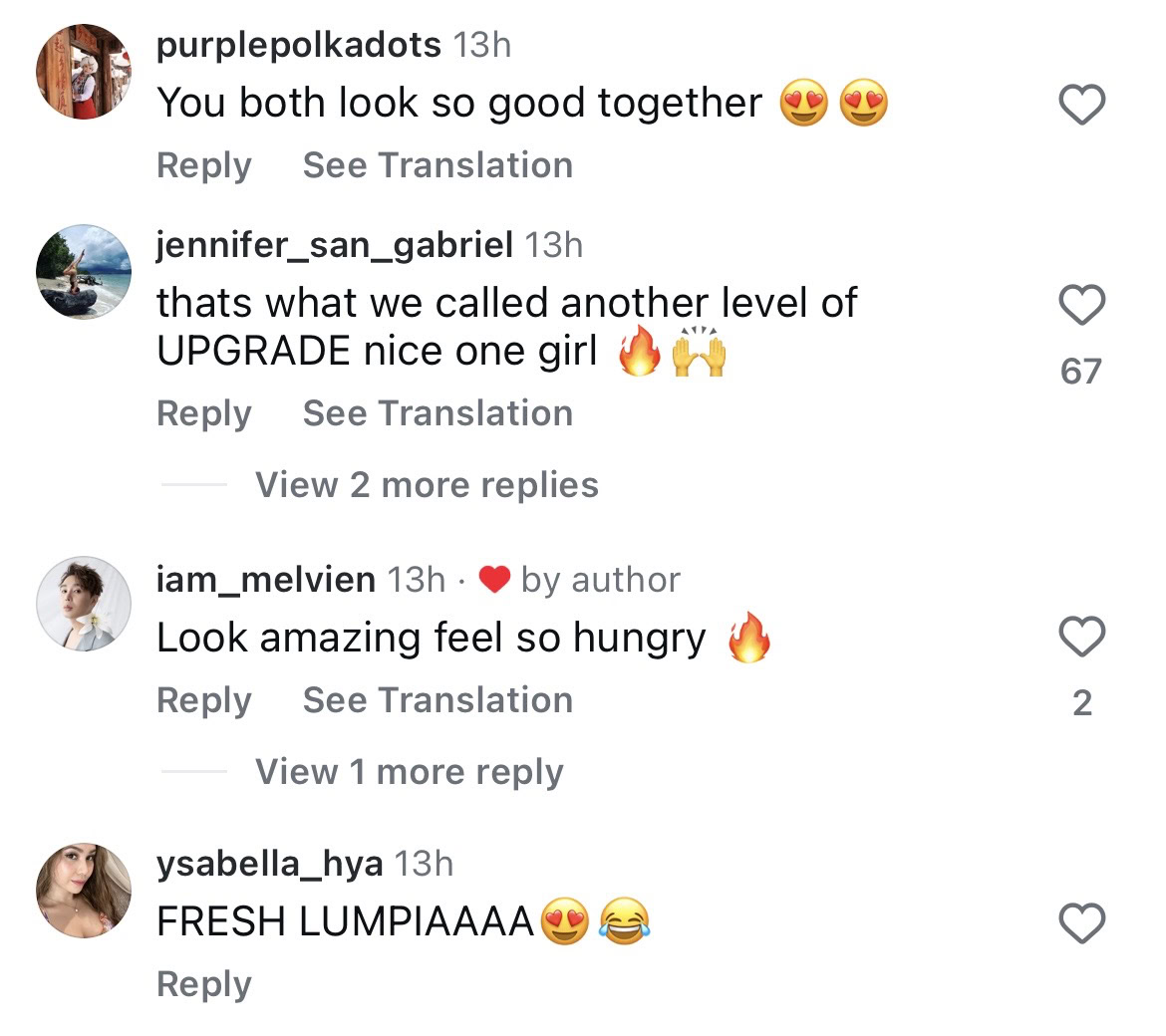The image size is (1166, 1036).
Task: Open purplepolkadots' profile picture
Action: [x=84, y=72]
